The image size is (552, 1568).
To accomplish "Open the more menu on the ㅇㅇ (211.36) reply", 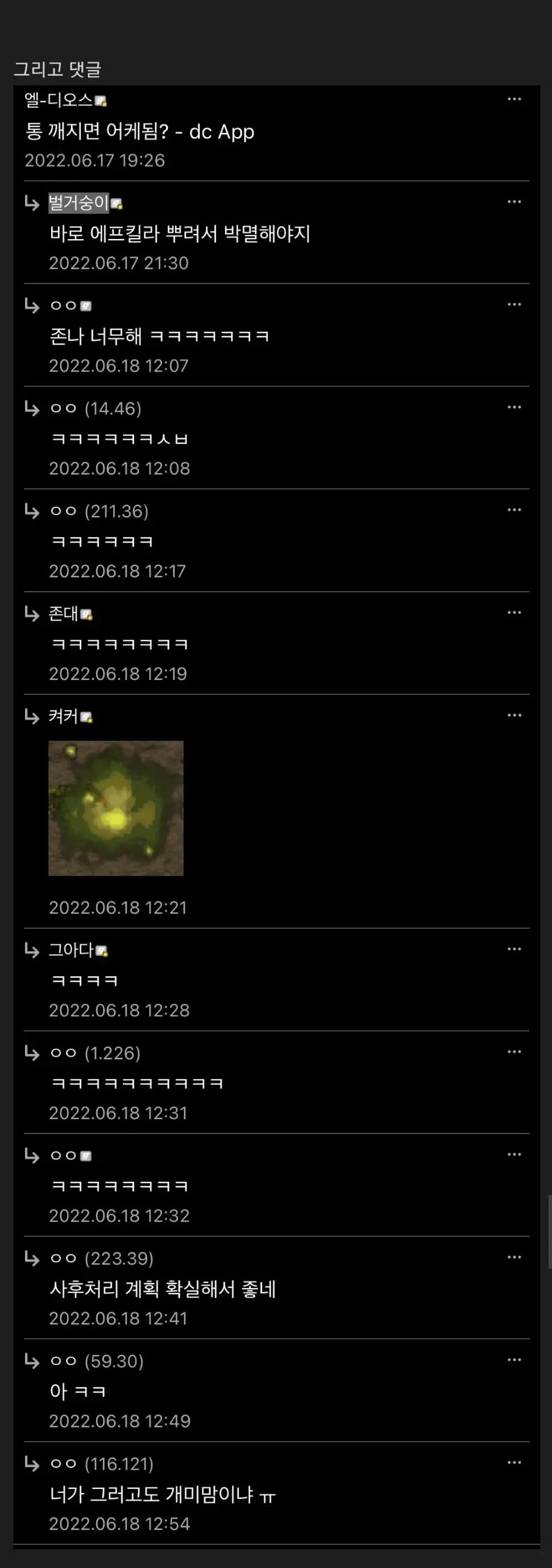I will pyautogui.click(x=514, y=510).
